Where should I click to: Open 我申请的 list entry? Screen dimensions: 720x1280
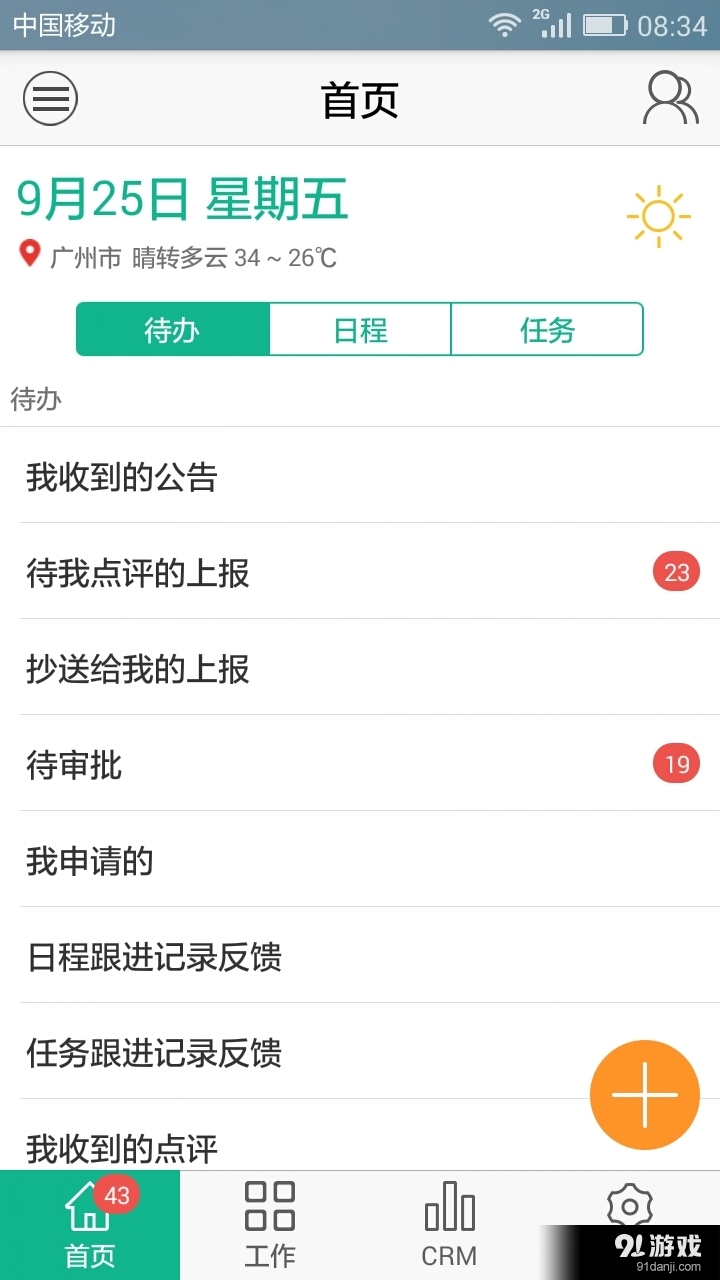(x=360, y=860)
